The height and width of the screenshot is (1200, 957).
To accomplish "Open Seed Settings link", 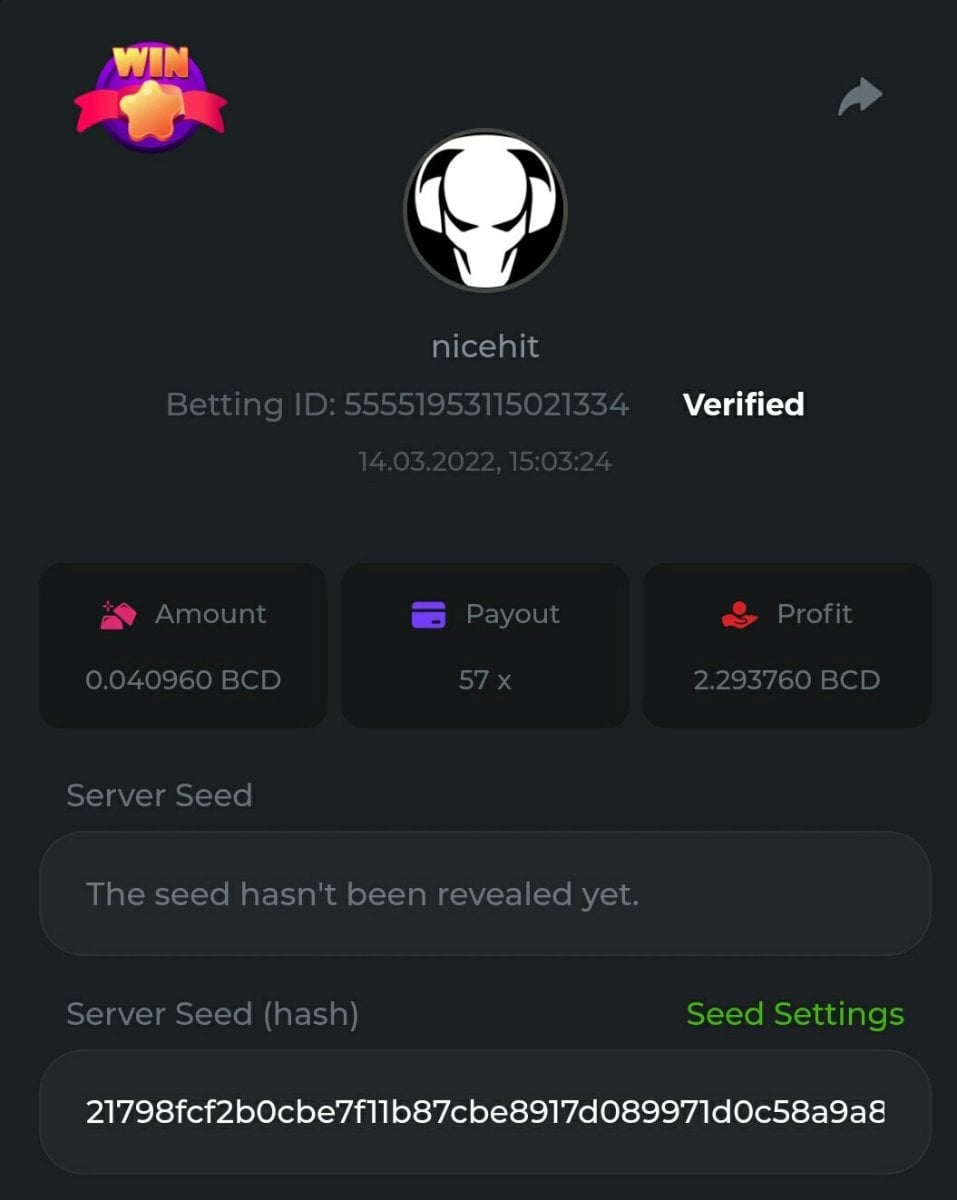I will point(794,1013).
